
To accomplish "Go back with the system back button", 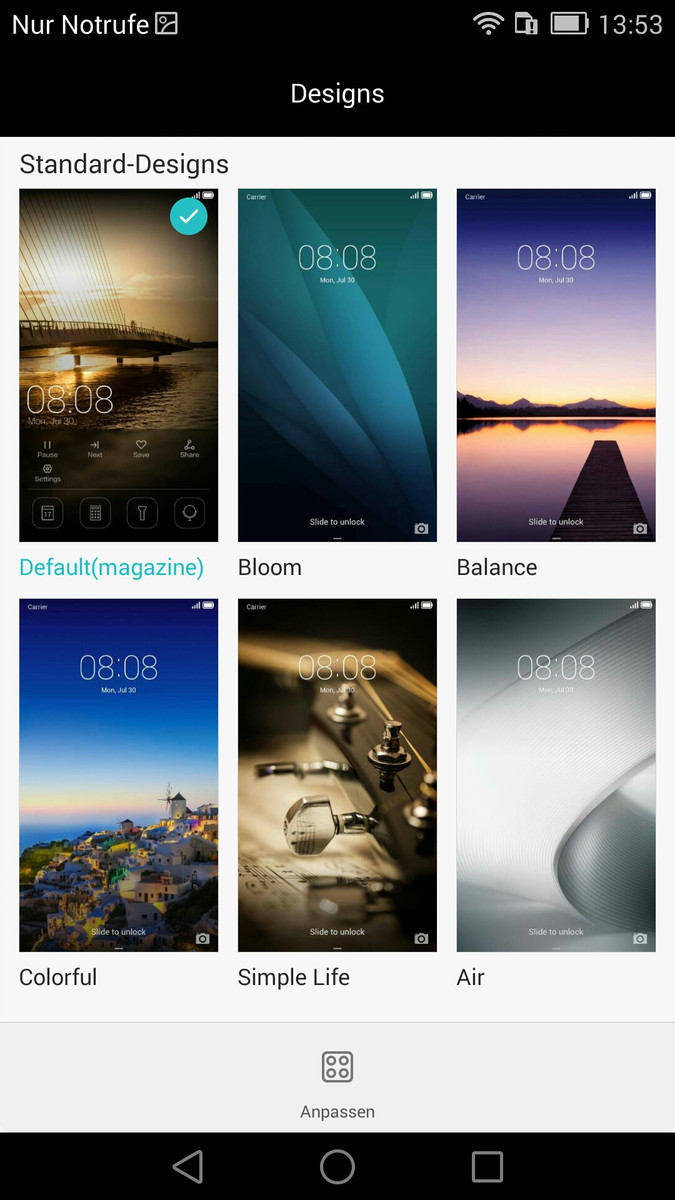I will point(187,1166).
